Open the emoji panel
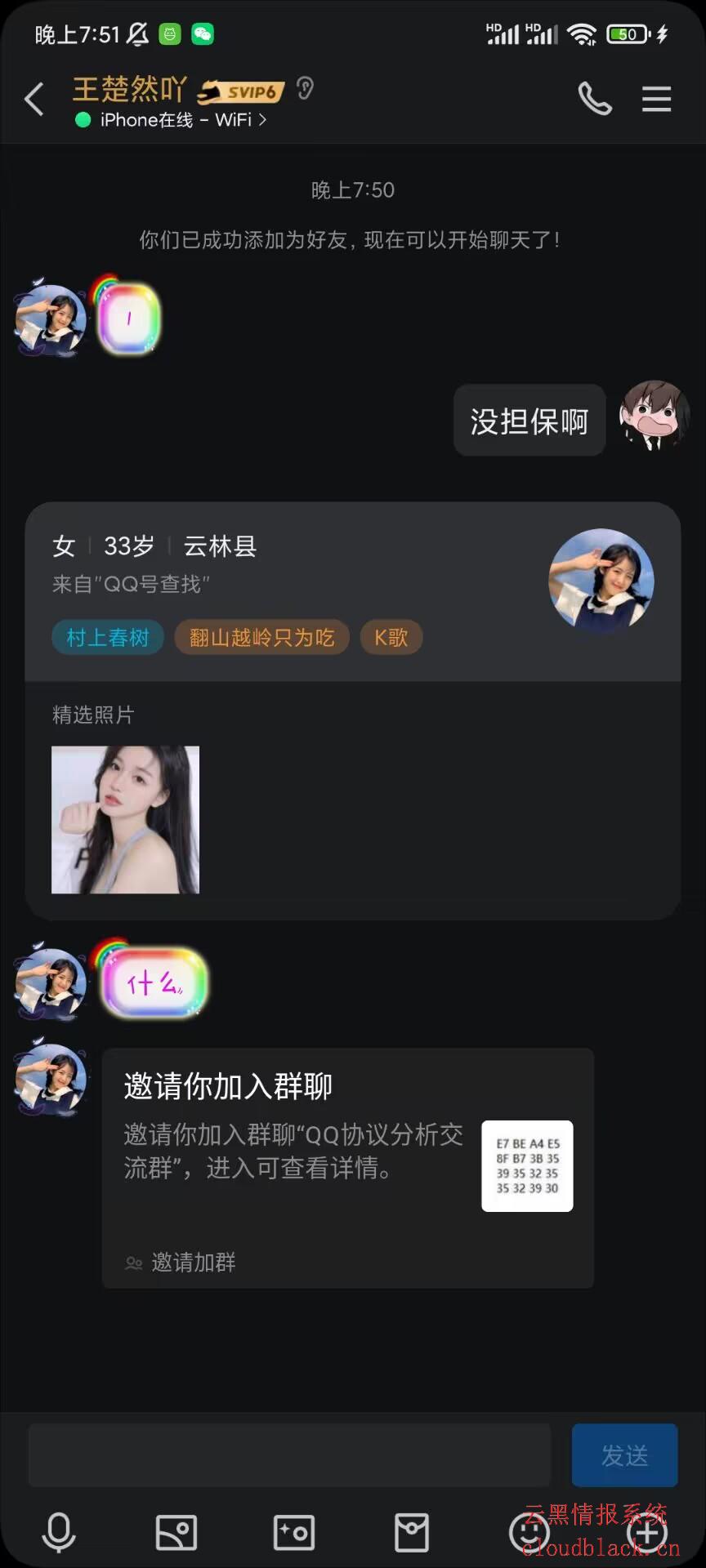706x1568 pixels. (529, 1533)
